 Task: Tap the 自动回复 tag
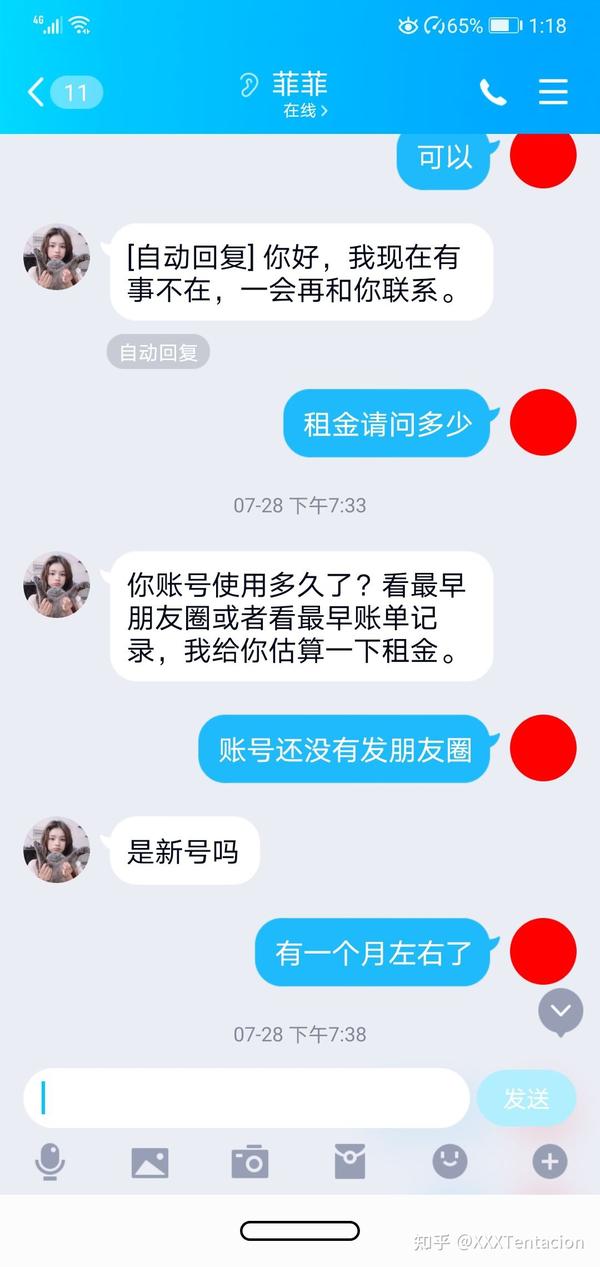[x=158, y=352]
